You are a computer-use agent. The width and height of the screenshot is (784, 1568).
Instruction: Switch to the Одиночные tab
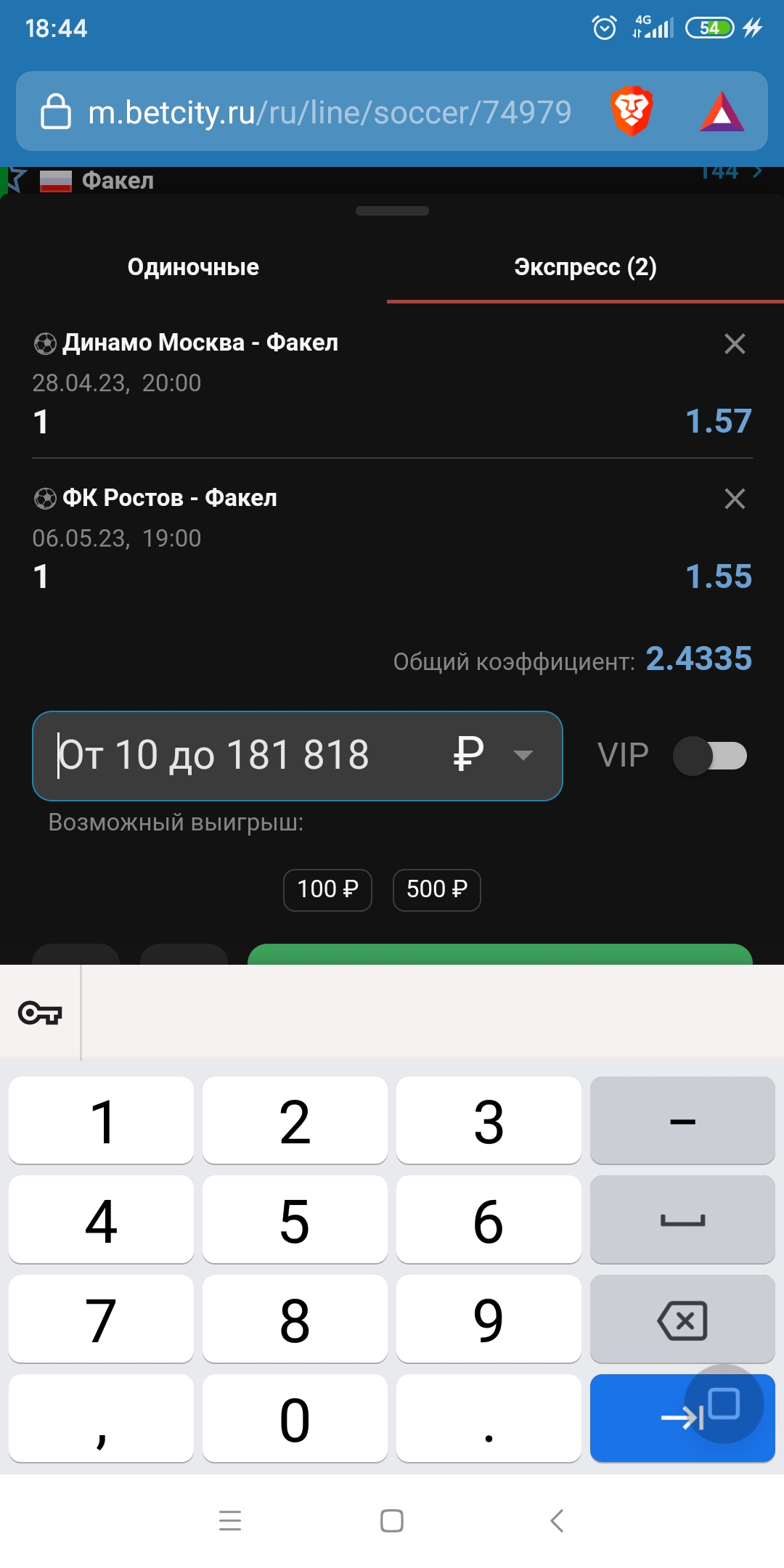click(193, 267)
